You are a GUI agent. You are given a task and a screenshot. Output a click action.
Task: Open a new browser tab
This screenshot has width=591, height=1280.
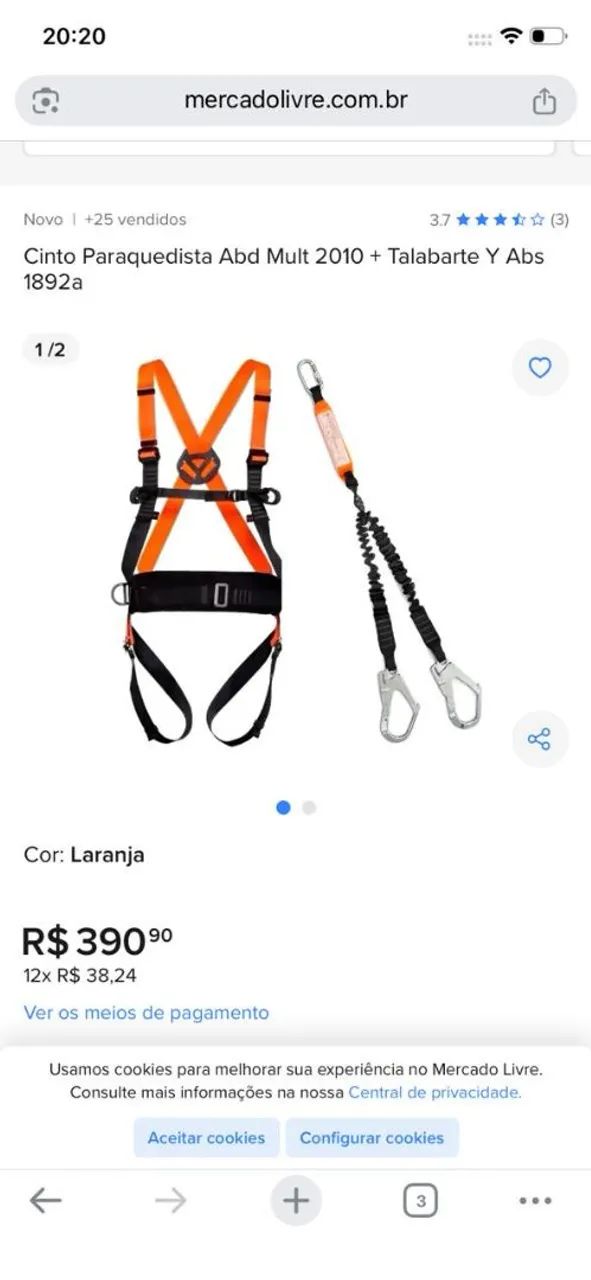tap(296, 1200)
